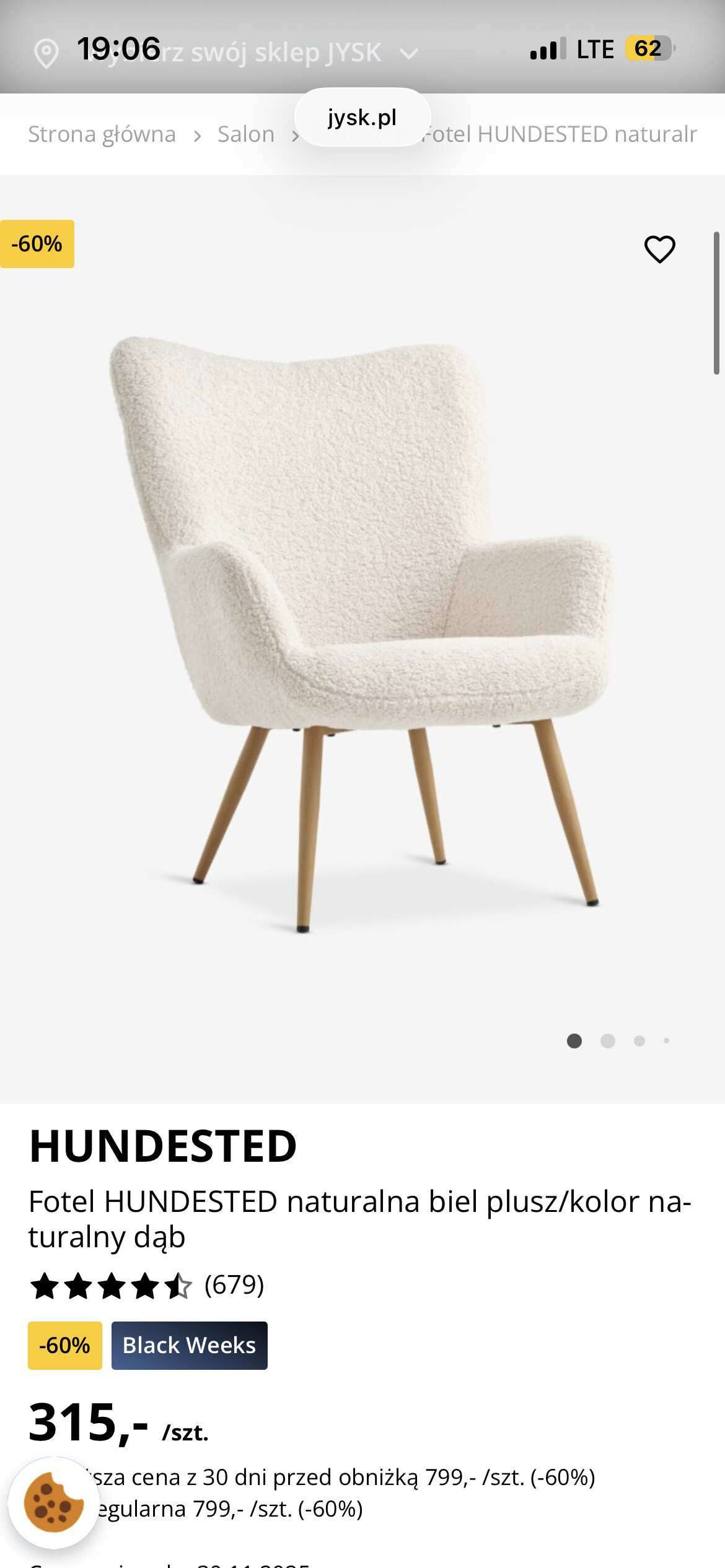Add HUNDESTED armchair to favorites
The width and height of the screenshot is (725, 1568).
(659, 250)
